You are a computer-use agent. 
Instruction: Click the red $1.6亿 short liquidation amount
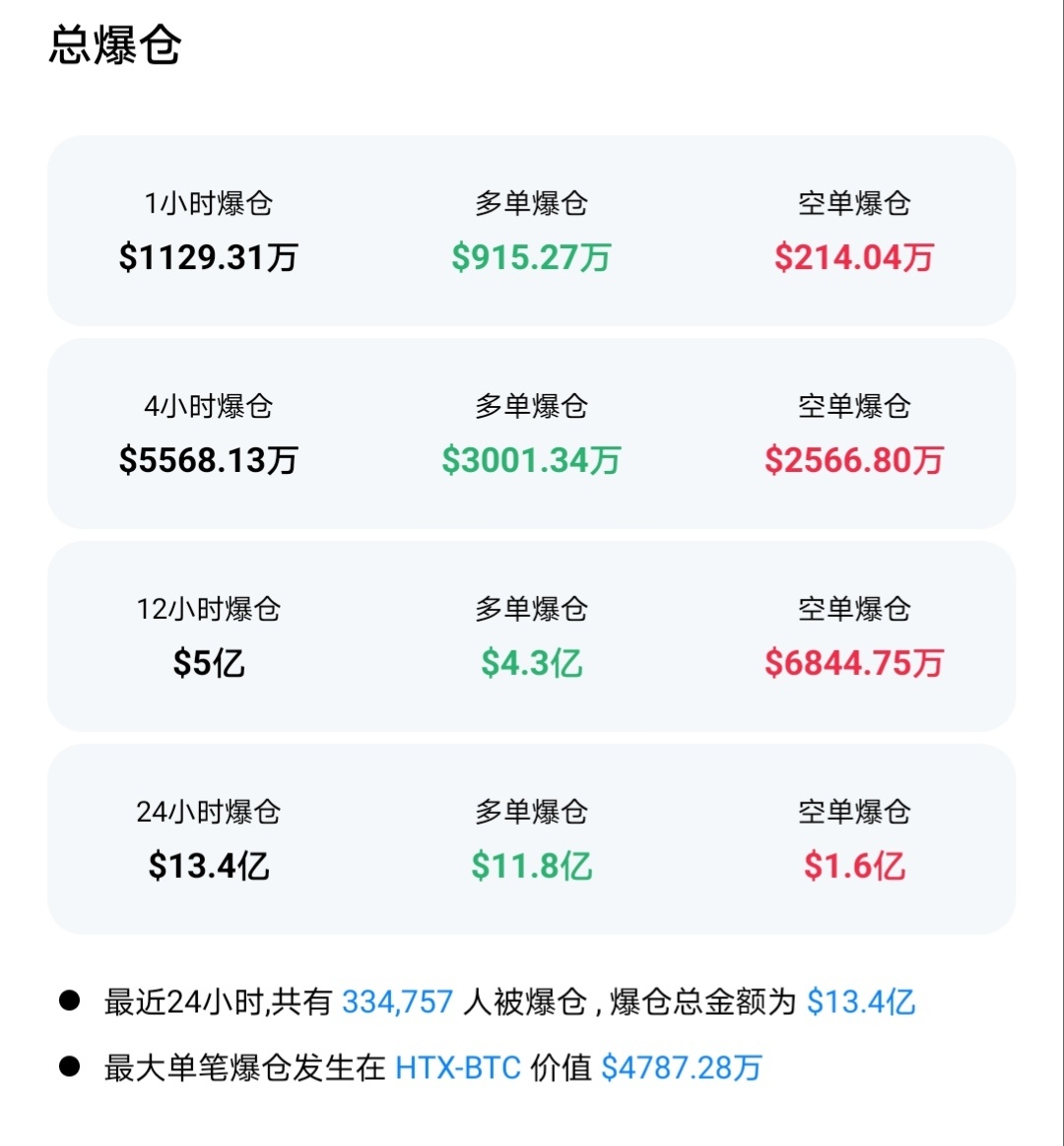pos(855,866)
